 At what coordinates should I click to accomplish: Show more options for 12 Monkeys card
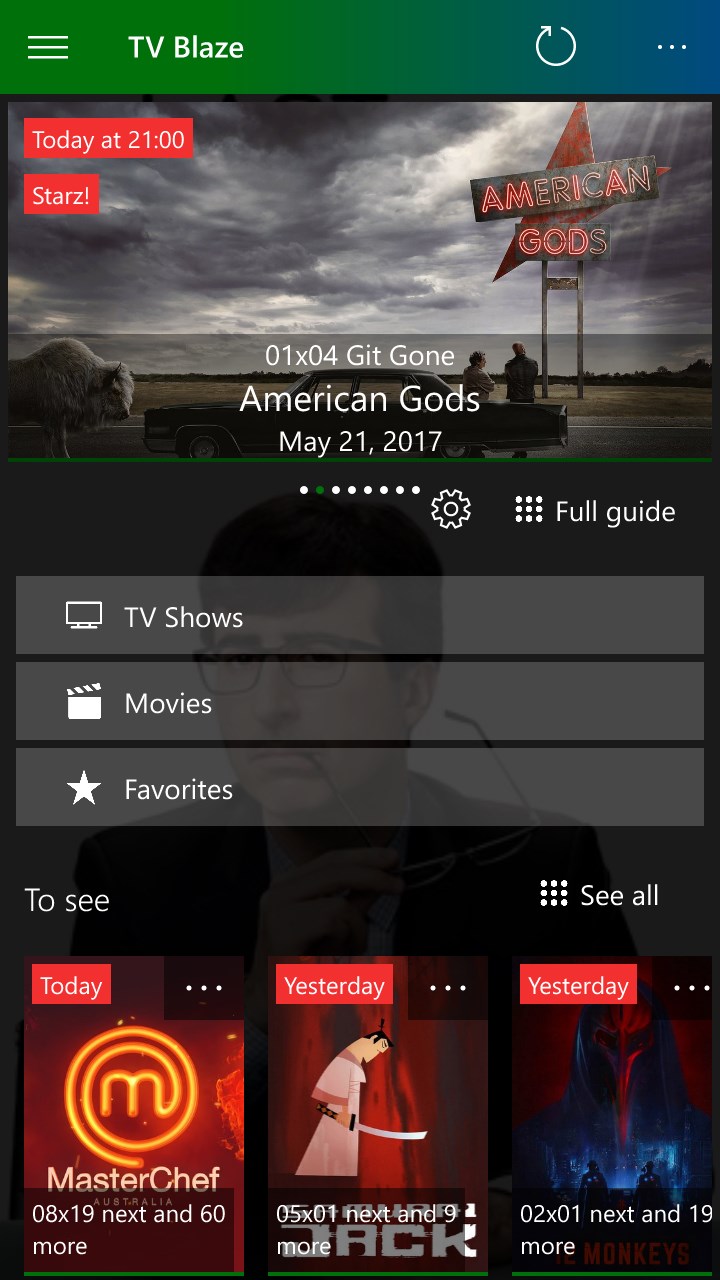click(x=691, y=987)
